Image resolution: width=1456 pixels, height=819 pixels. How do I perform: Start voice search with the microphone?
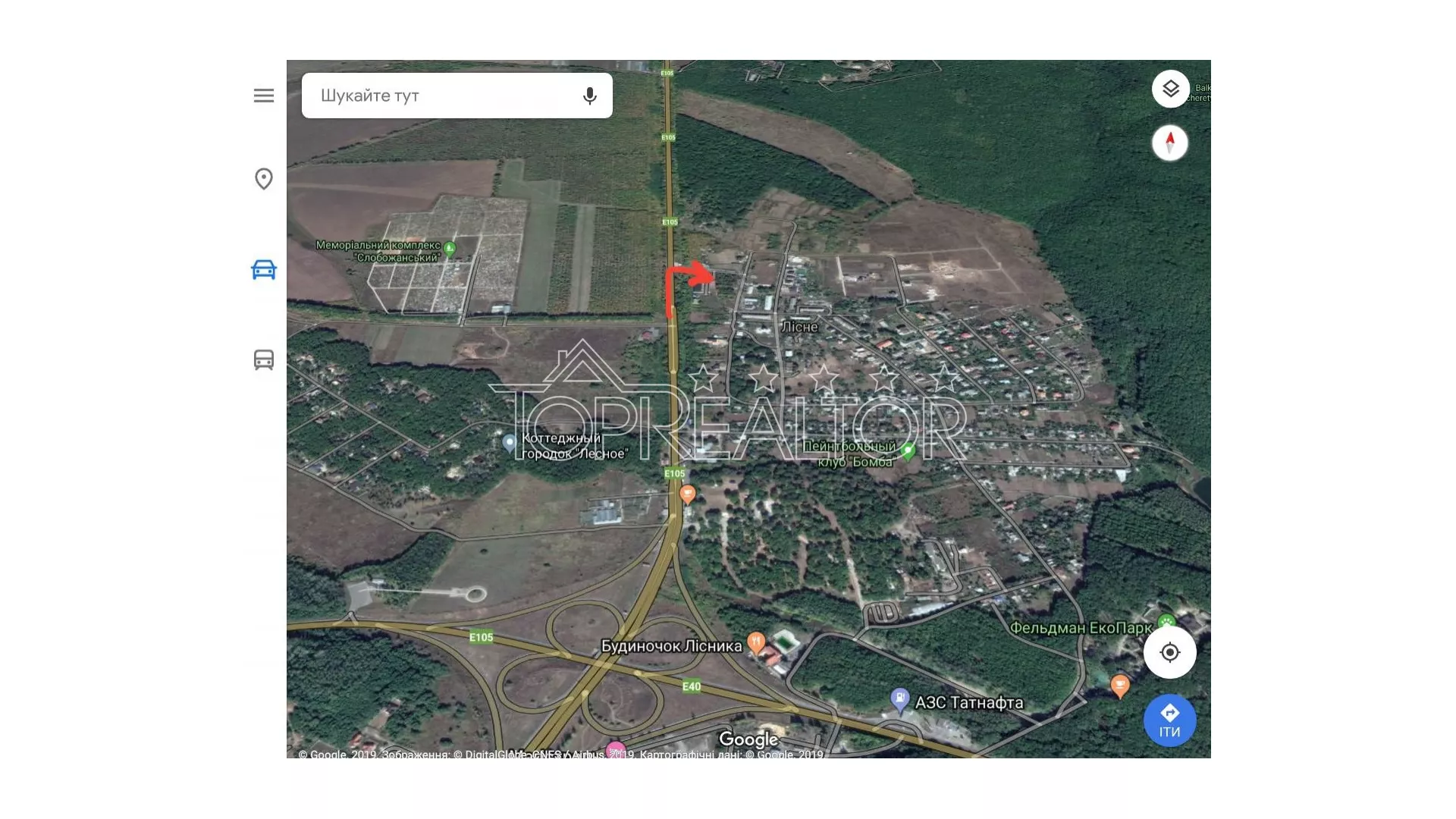pos(589,96)
